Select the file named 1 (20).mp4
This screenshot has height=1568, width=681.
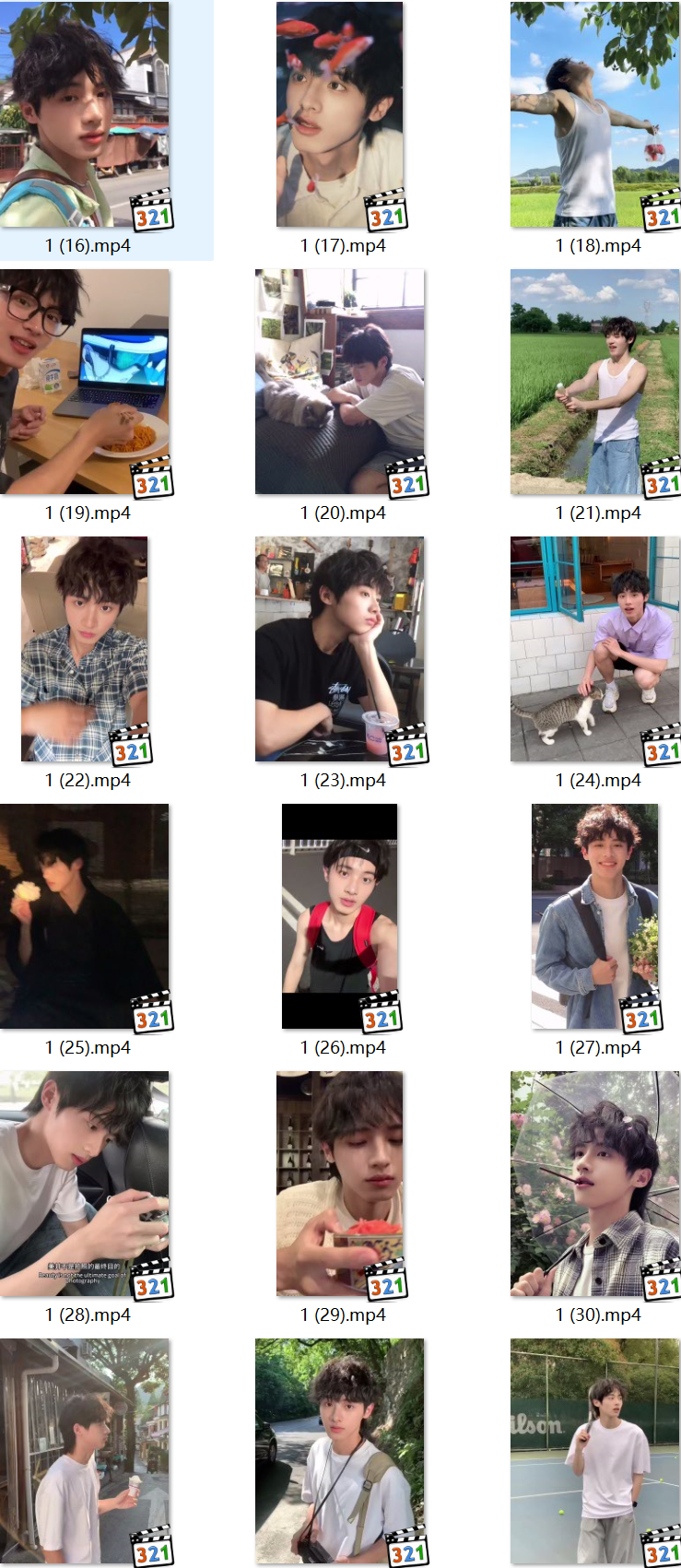click(340, 382)
